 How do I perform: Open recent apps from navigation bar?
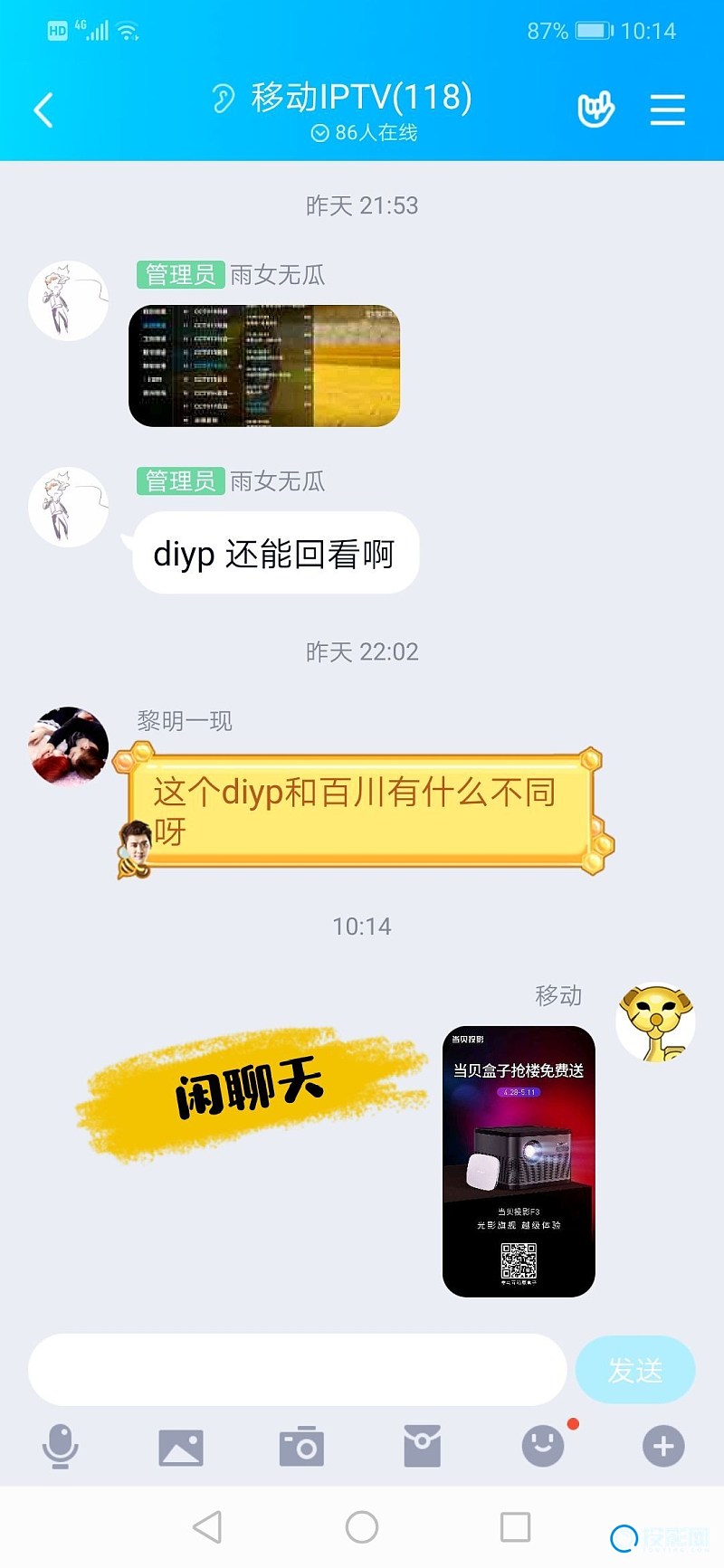[515, 1527]
